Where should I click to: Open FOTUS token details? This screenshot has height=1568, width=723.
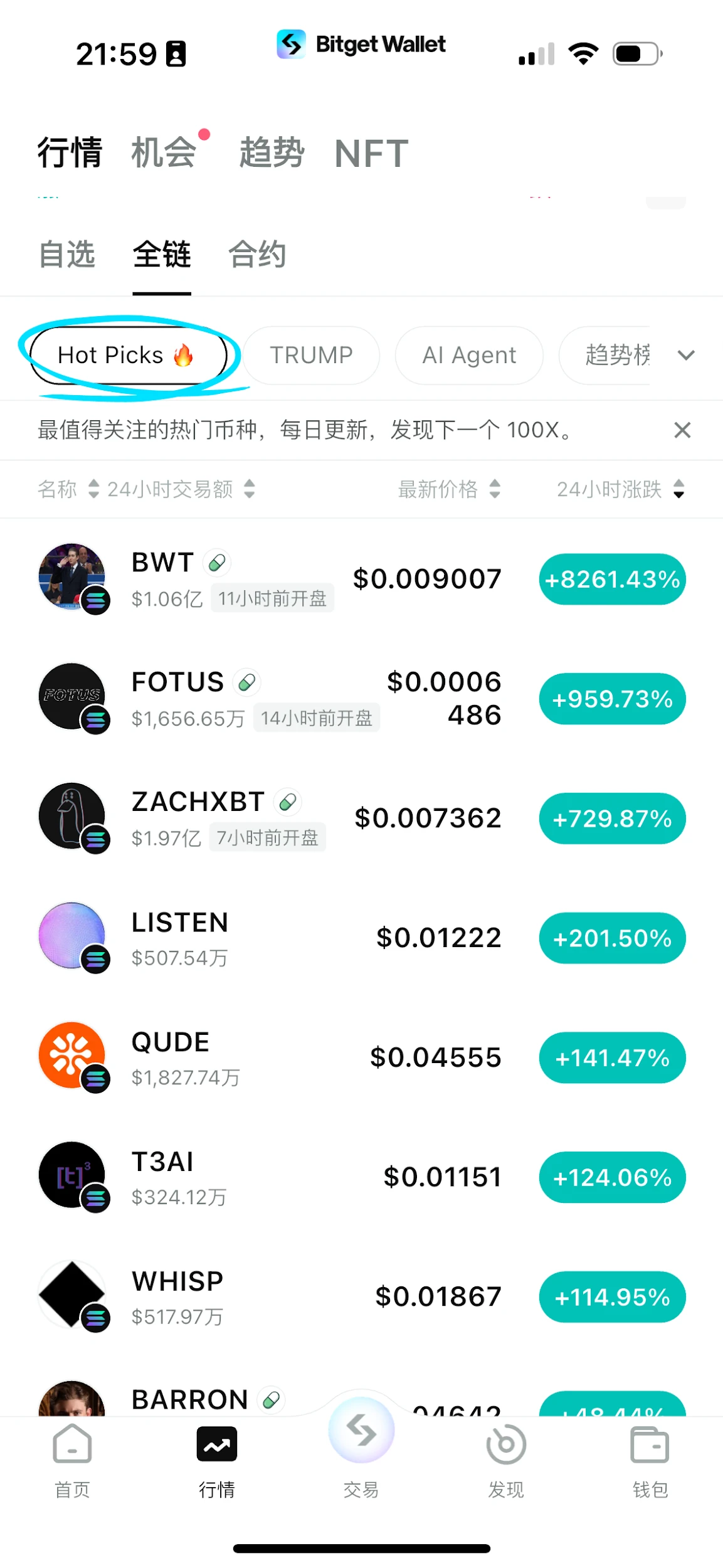(x=314, y=698)
